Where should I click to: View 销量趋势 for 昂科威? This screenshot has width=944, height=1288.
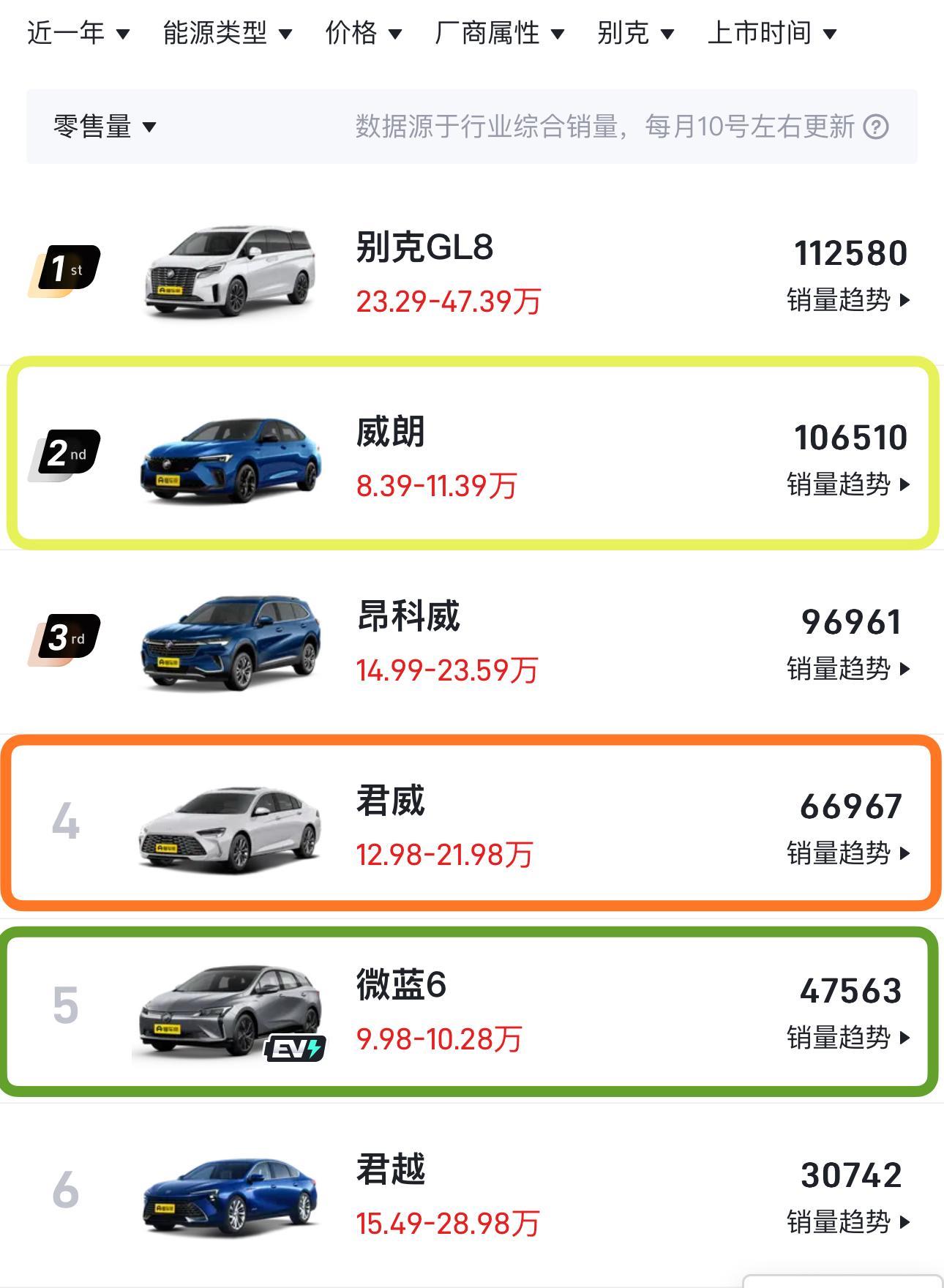847,669
